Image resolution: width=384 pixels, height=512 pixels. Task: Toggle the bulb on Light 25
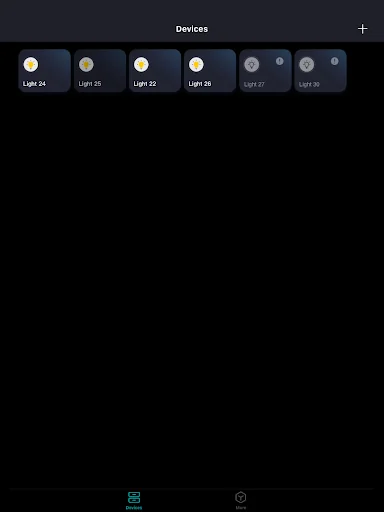coord(86,64)
